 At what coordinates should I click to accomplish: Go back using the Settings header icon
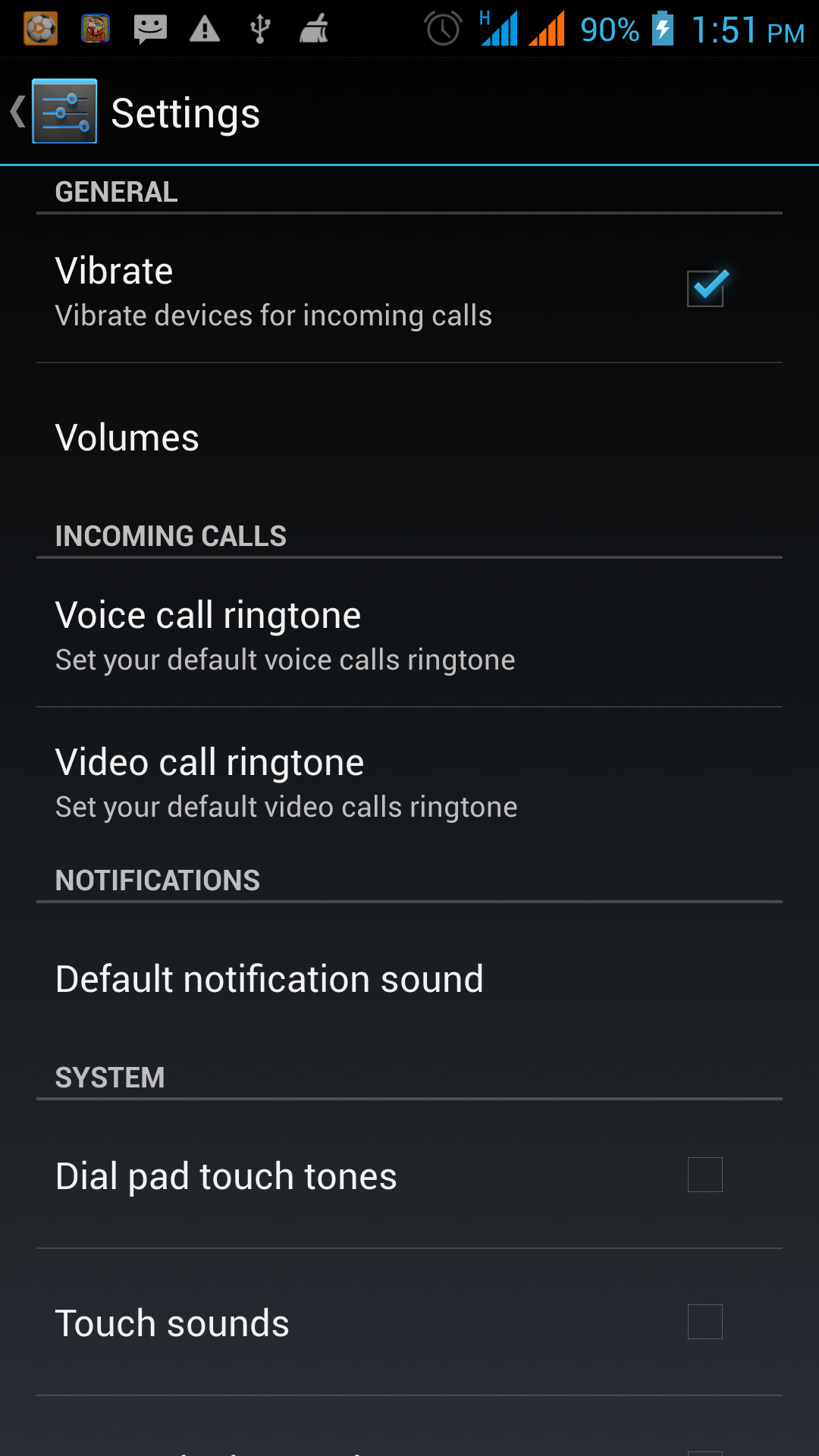point(53,111)
